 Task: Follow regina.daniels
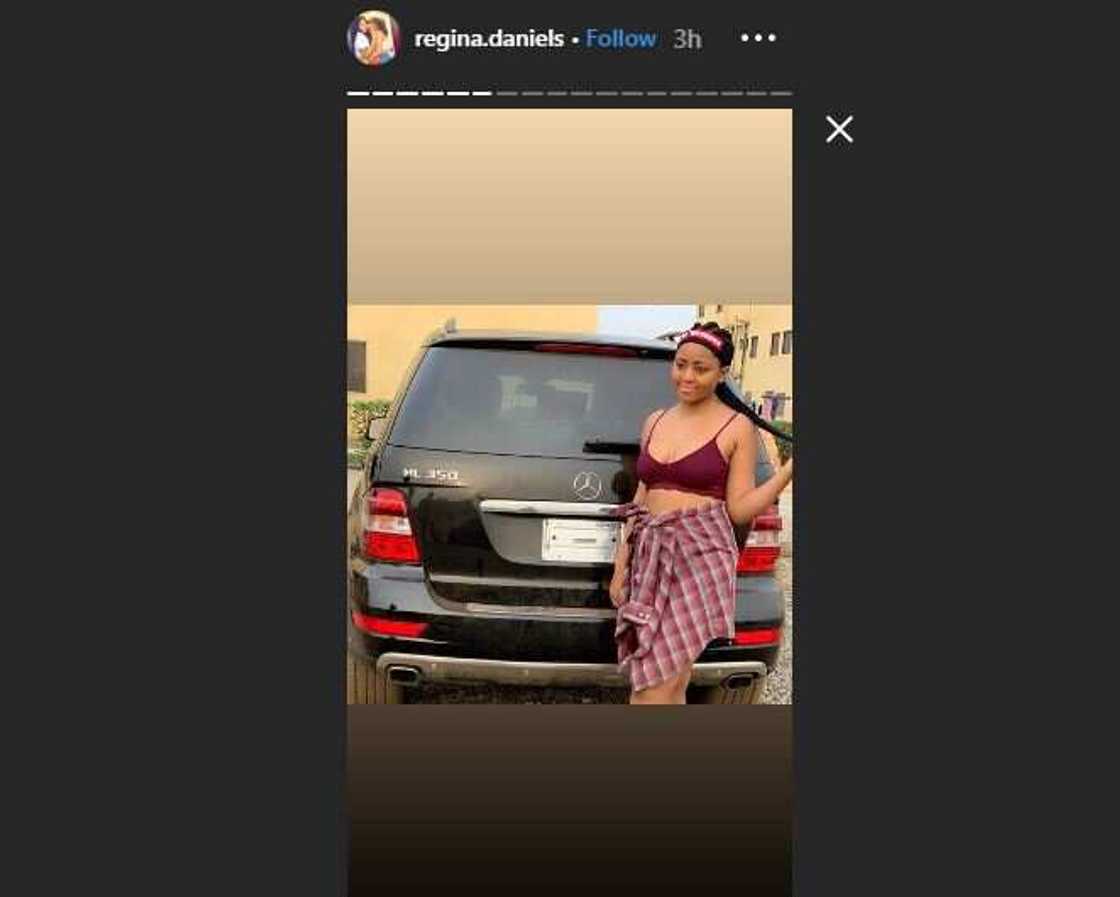click(x=620, y=39)
